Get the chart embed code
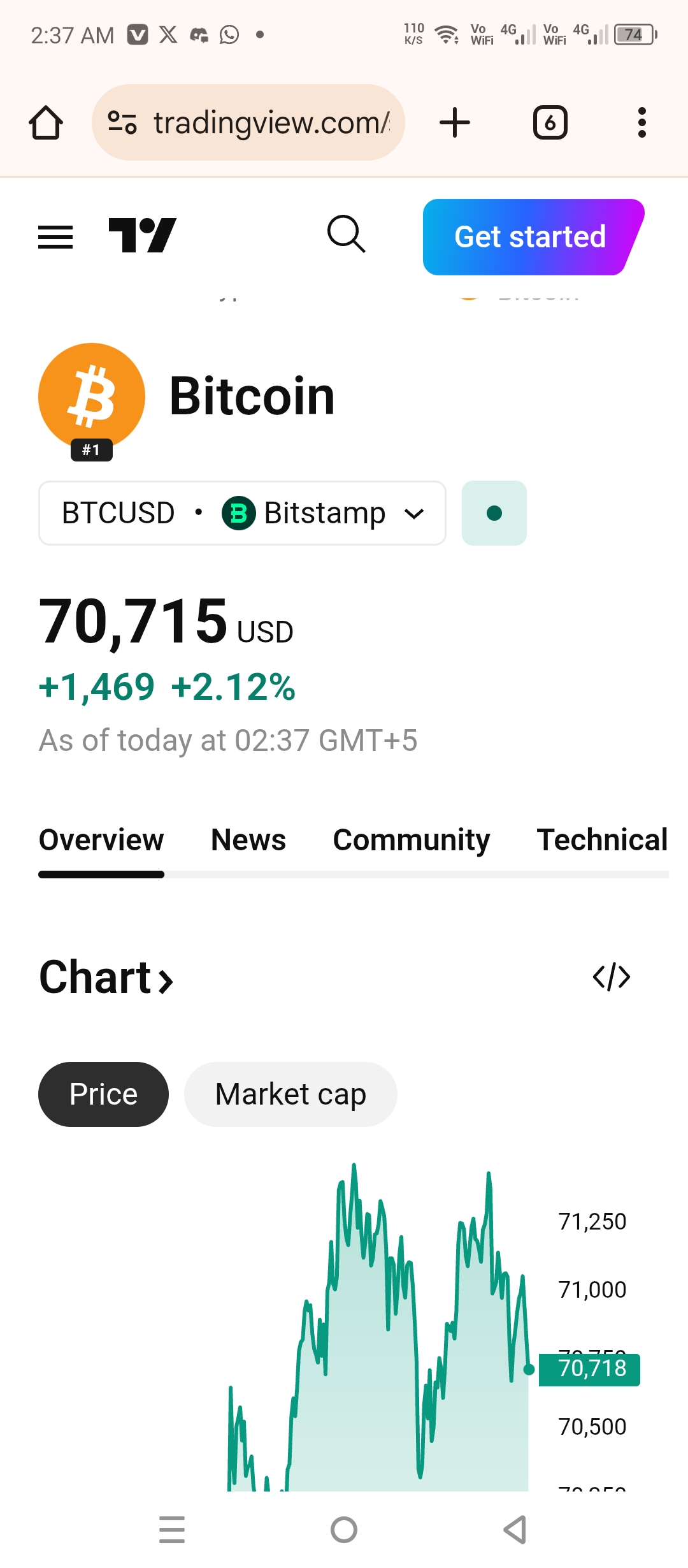The image size is (688, 1568). (612, 977)
